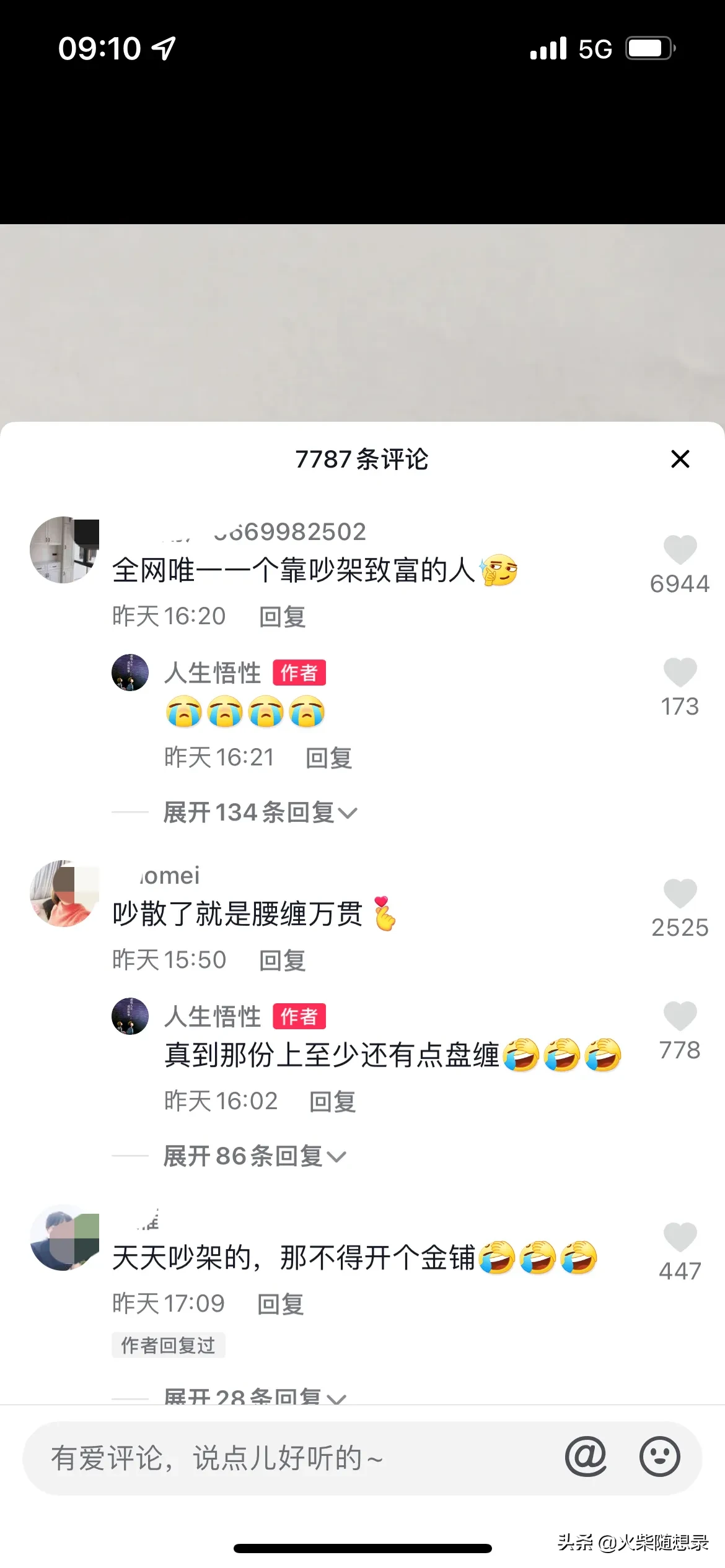Open profile of commenter ending 669982502
This screenshot has width=725, height=1568.
[64, 550]
